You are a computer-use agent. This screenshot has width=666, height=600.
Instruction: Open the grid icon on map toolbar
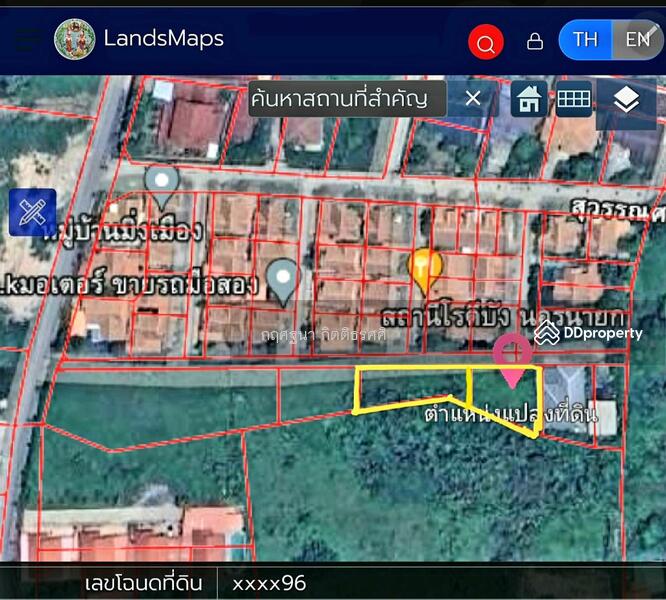click(574, 99)
